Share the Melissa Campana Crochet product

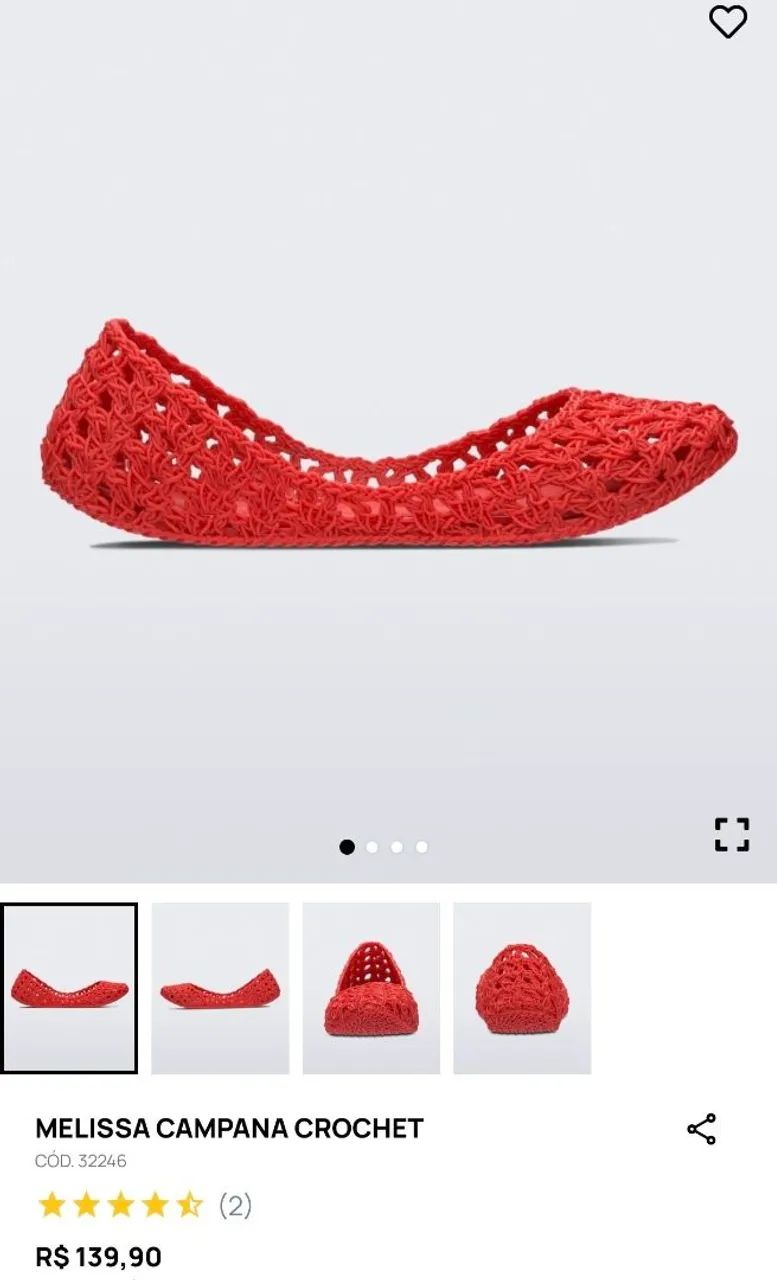pos(702,1129)
